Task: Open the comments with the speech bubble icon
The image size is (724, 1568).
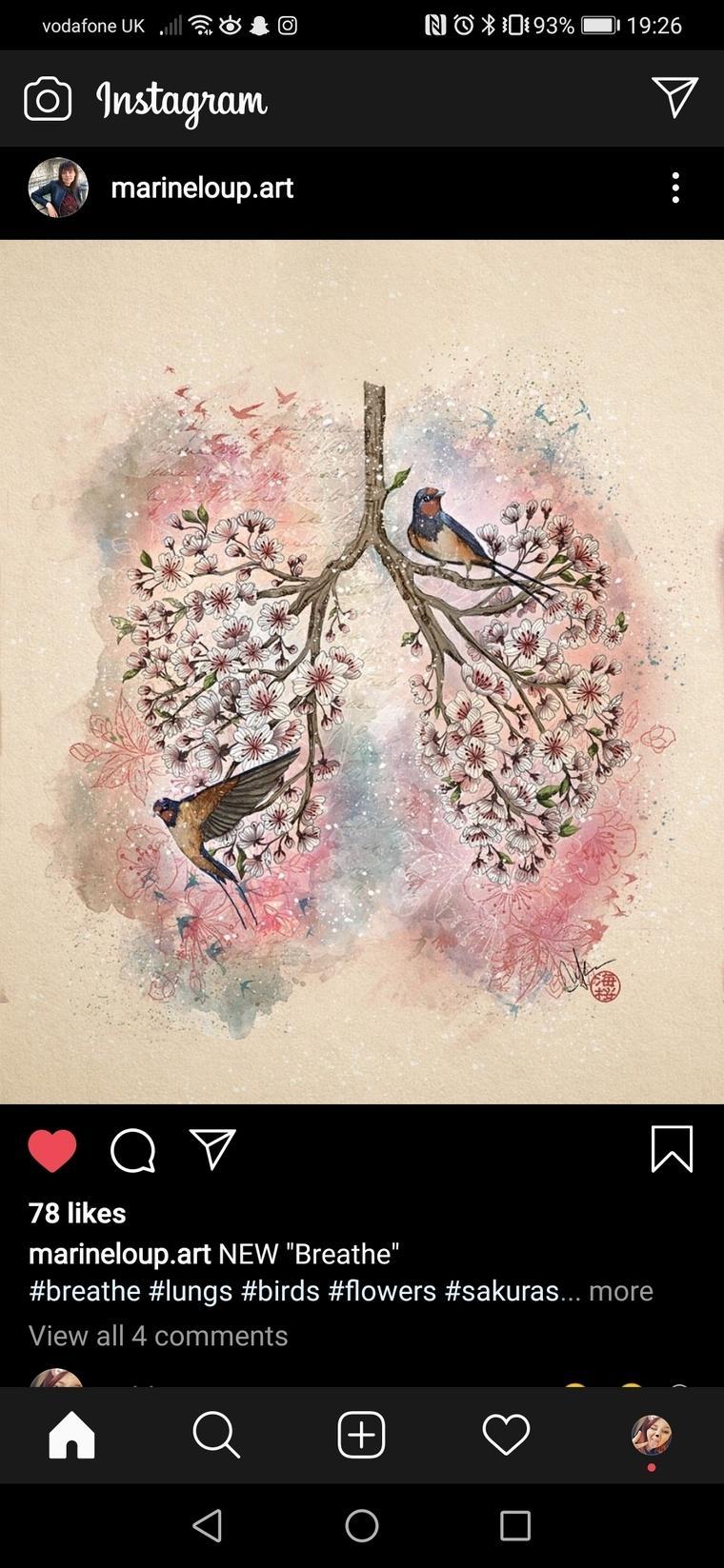Action: [x=132, y=1150]
